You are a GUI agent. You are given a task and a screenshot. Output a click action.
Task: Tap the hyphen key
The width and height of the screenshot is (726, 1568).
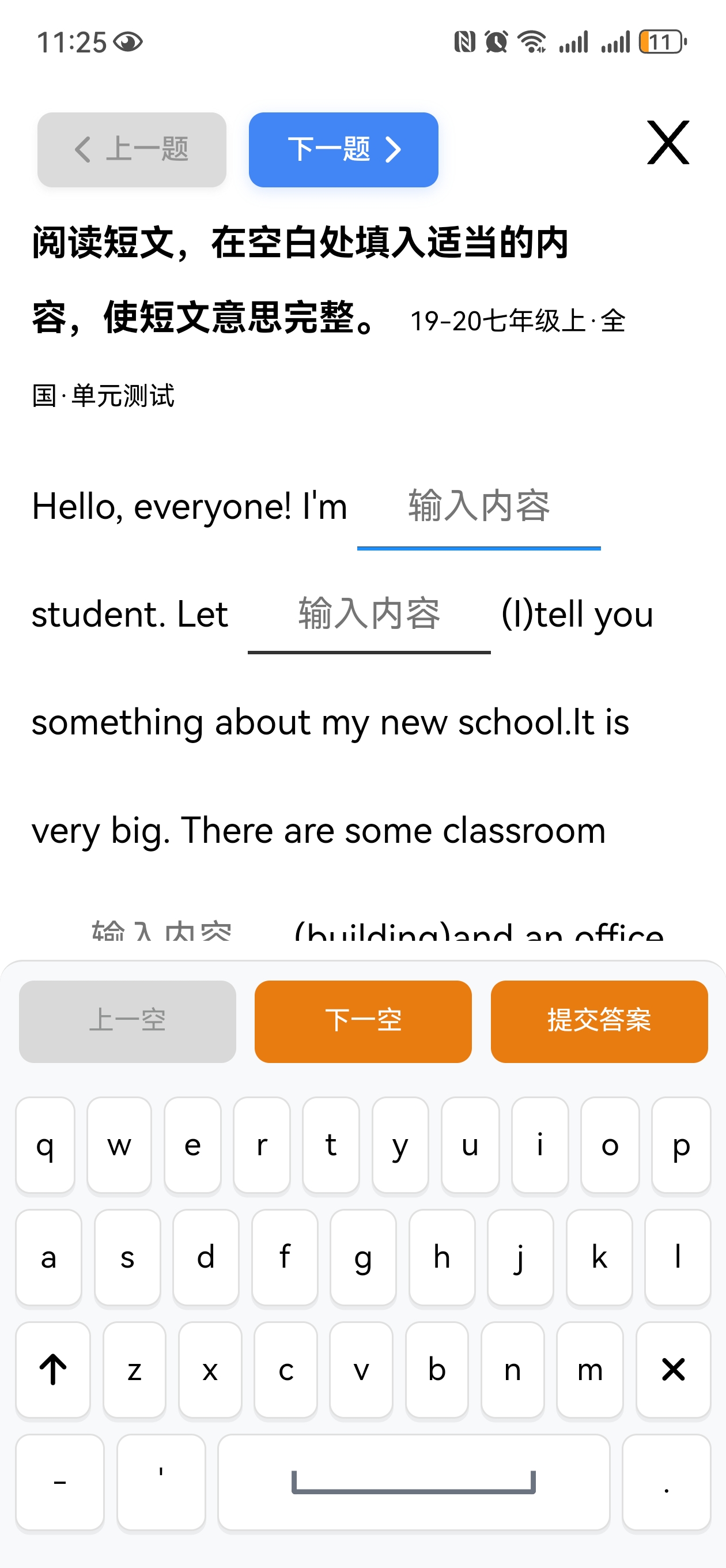point(60,1482)
